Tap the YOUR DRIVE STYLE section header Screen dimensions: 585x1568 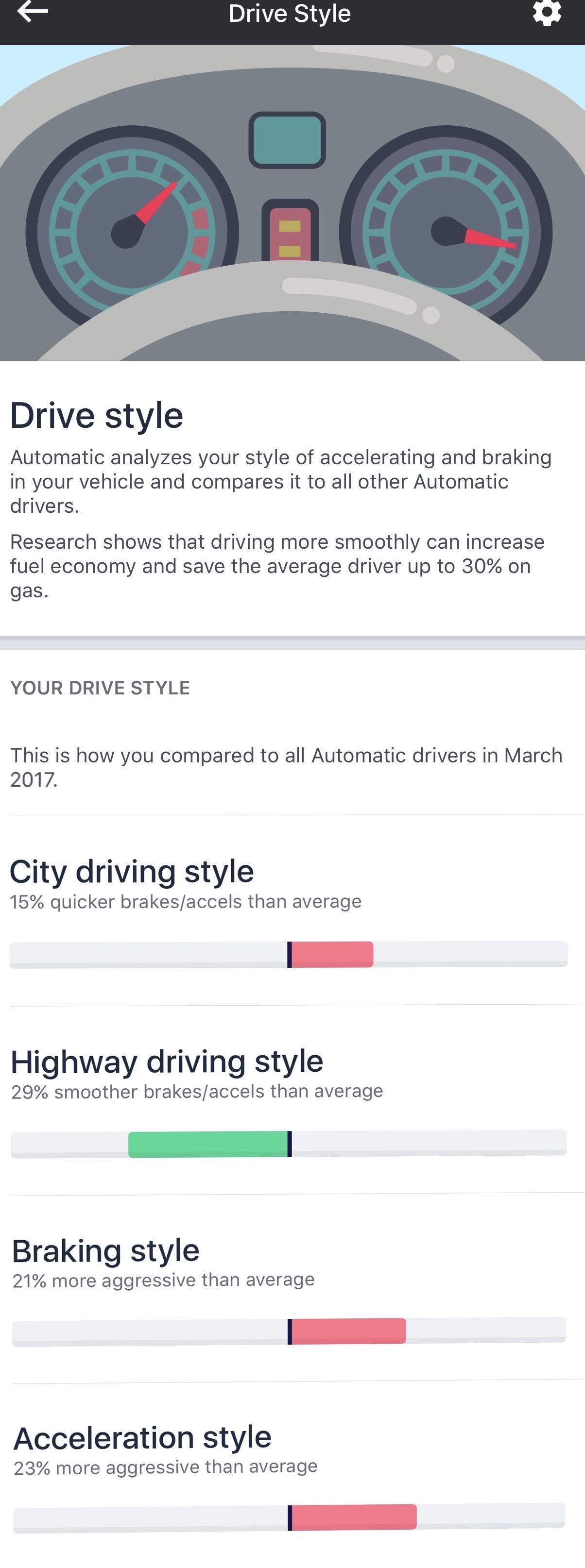tap(100, 688)
